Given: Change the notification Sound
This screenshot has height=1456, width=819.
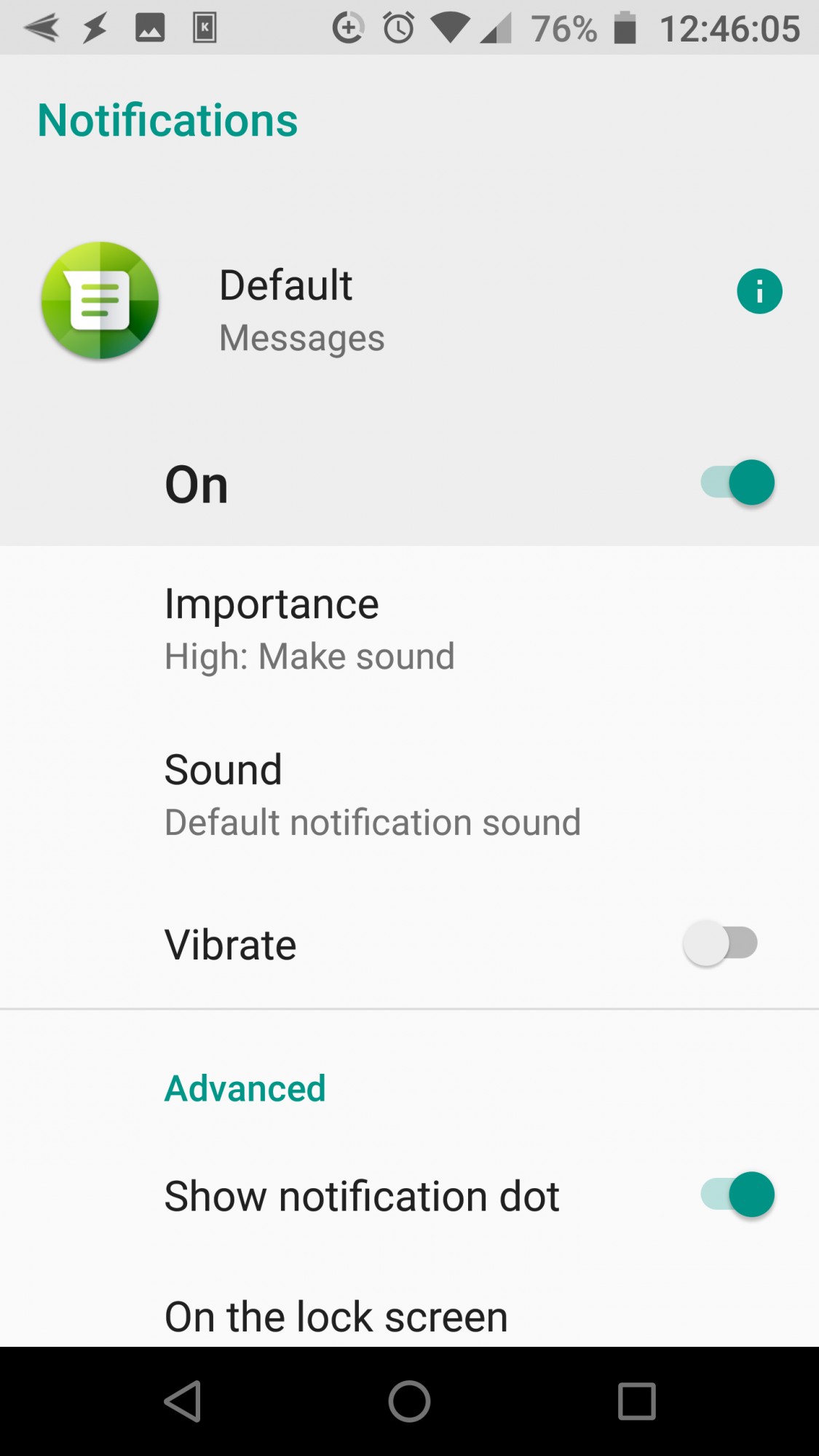Looking at the screenshot, I should (x=372, y=795).
